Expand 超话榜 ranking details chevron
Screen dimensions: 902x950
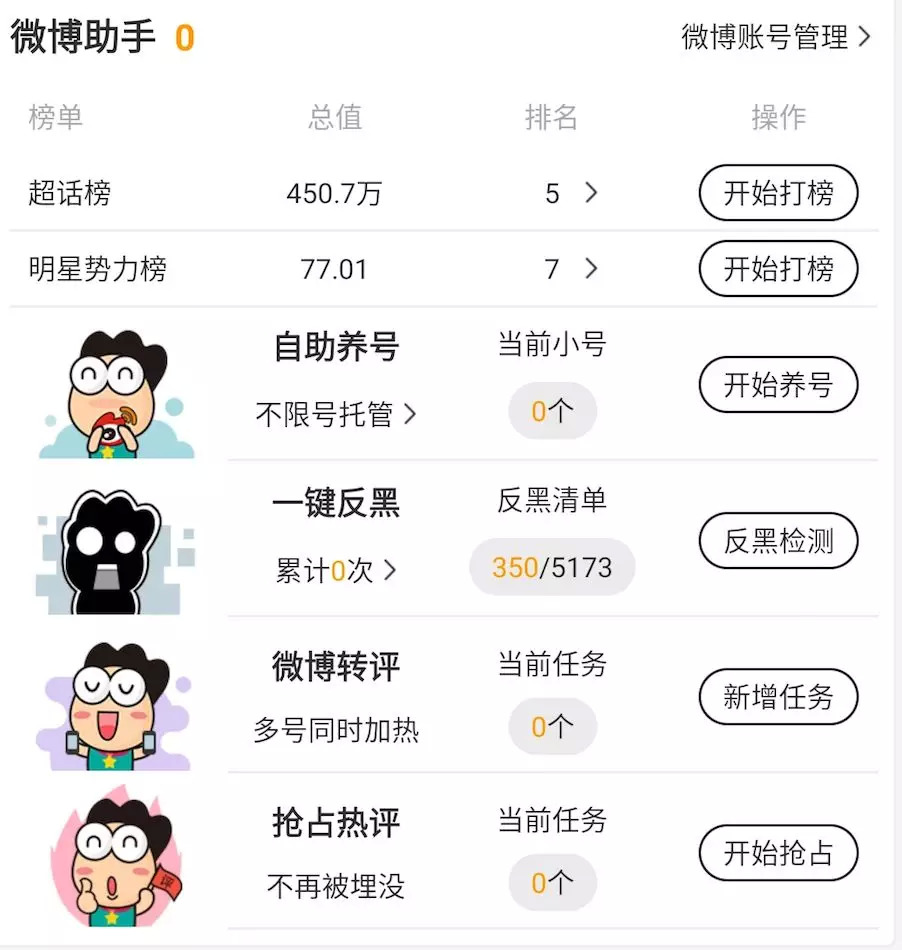(x=590, y=193)
